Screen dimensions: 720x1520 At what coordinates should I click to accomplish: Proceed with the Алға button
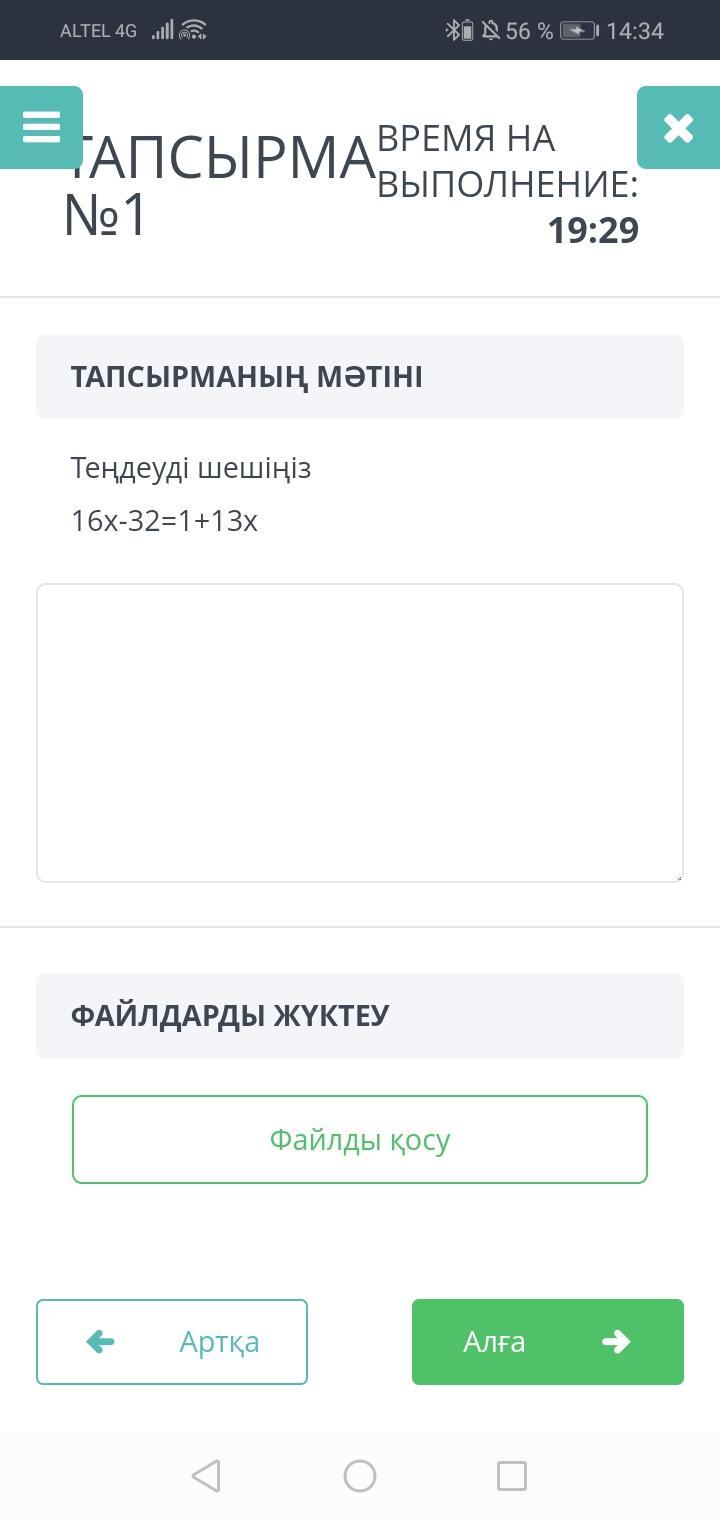[x=548, y=1342]
